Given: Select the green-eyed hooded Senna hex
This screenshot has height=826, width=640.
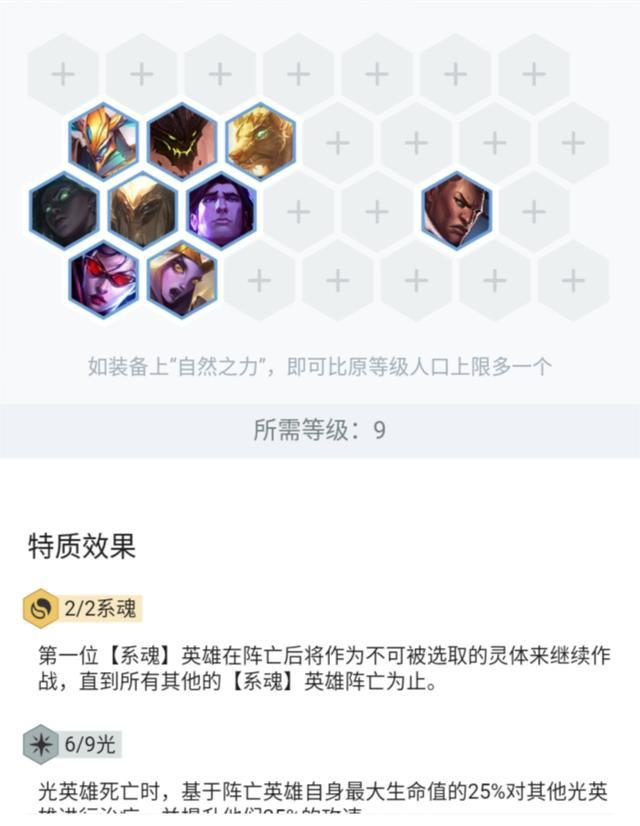Looking at the screenshot, I should click(x=64, y=211).
